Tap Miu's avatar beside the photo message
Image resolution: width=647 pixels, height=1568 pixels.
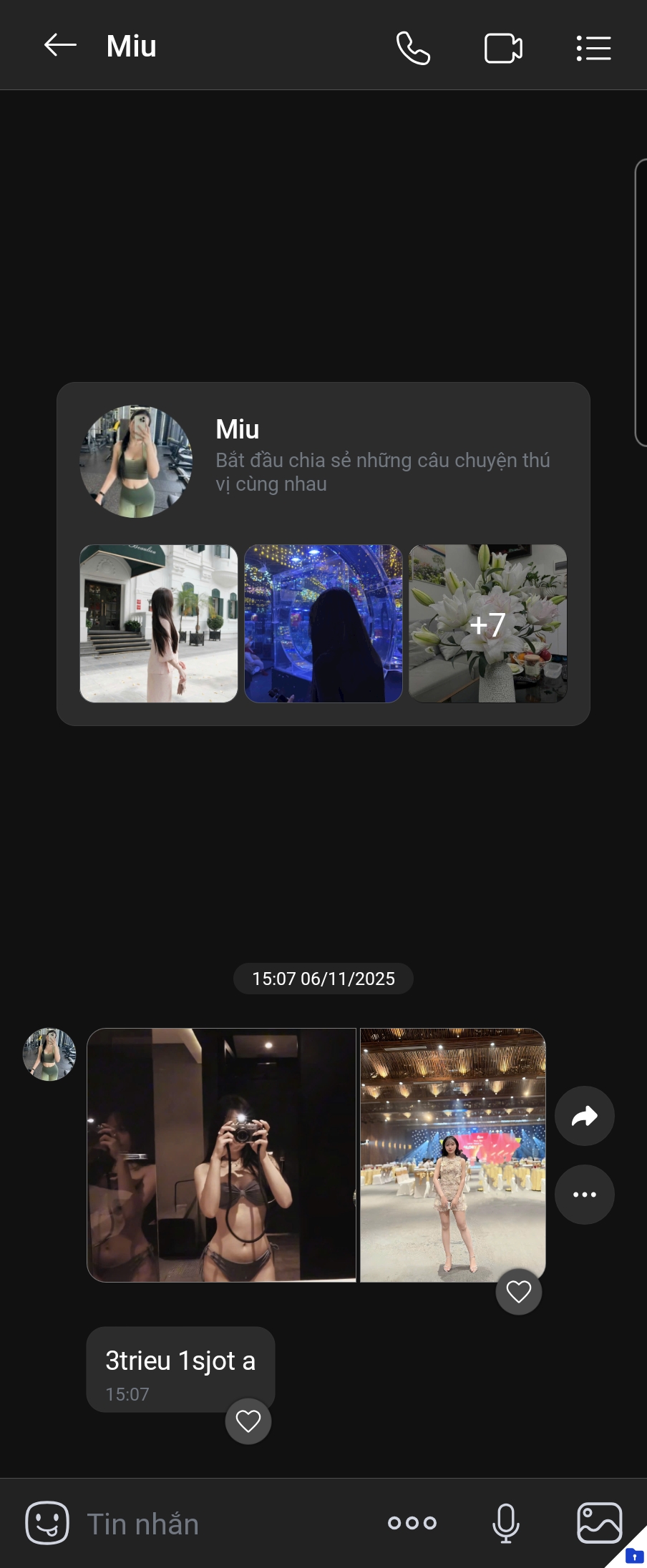[x=49, y=1054]
